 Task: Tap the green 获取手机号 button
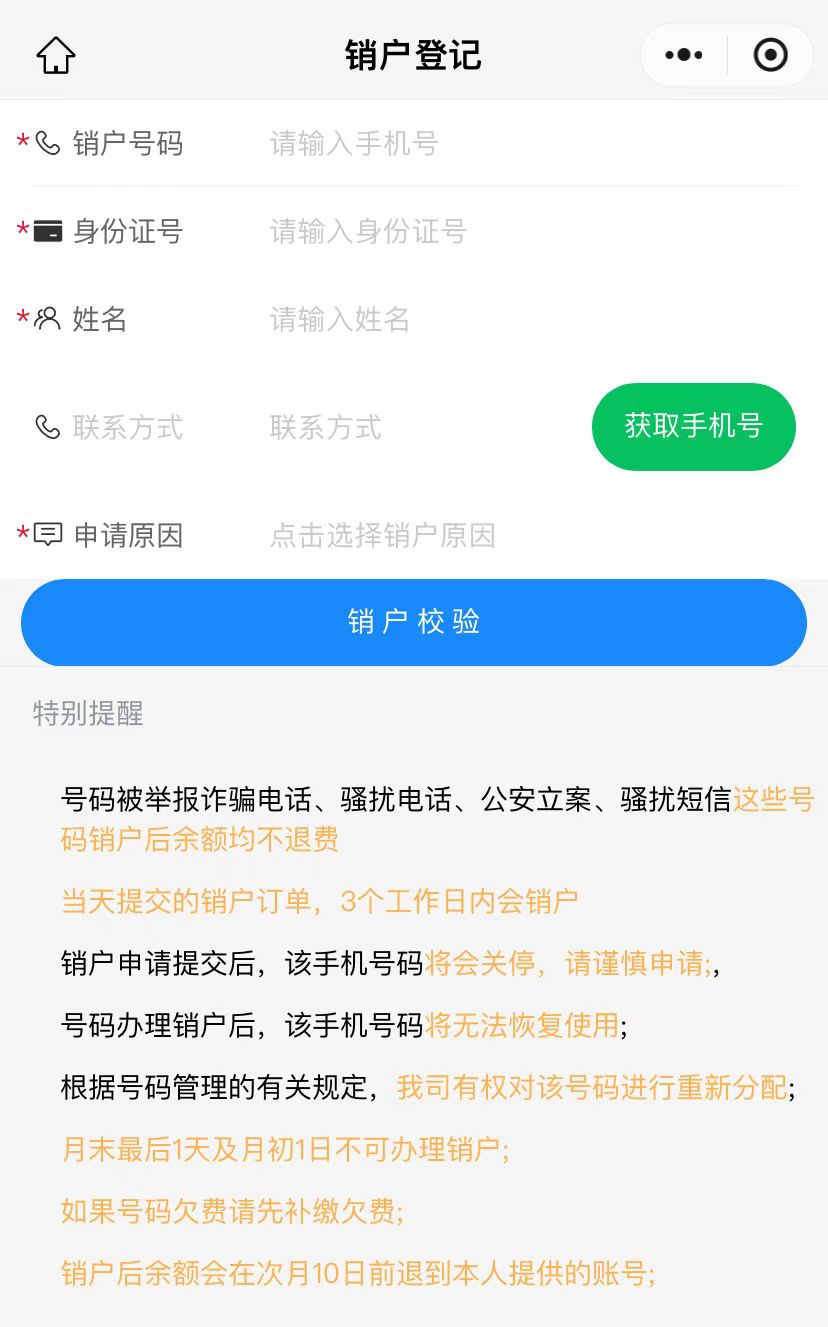[693, 426]
